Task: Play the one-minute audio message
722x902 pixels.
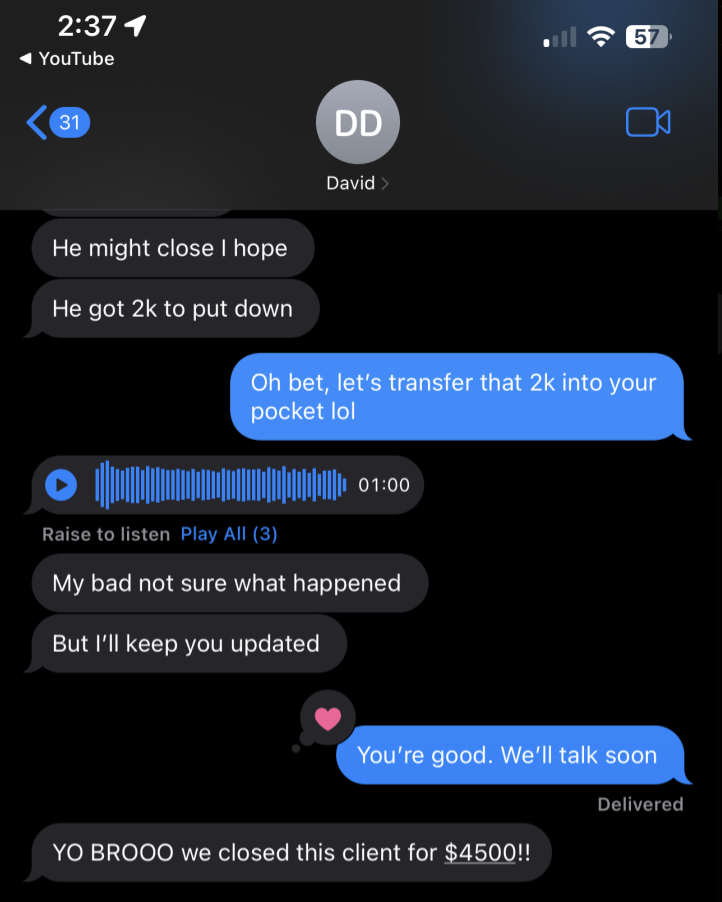Action: pos(62,485)
